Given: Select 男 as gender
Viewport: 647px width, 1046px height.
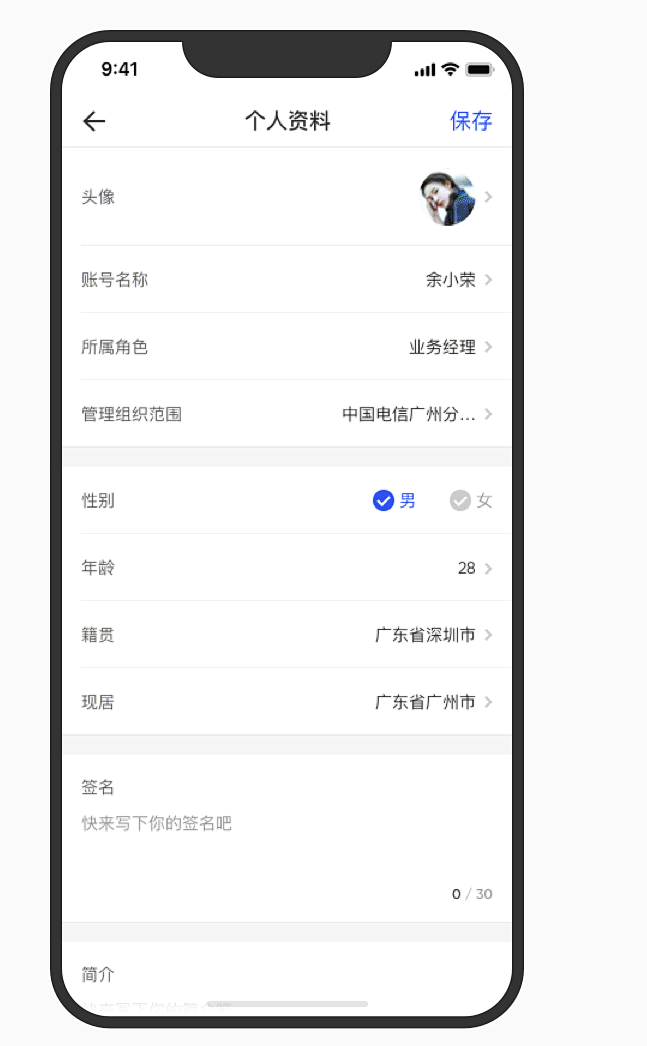Looking at the screenshot, I should (x=394, y=501).
